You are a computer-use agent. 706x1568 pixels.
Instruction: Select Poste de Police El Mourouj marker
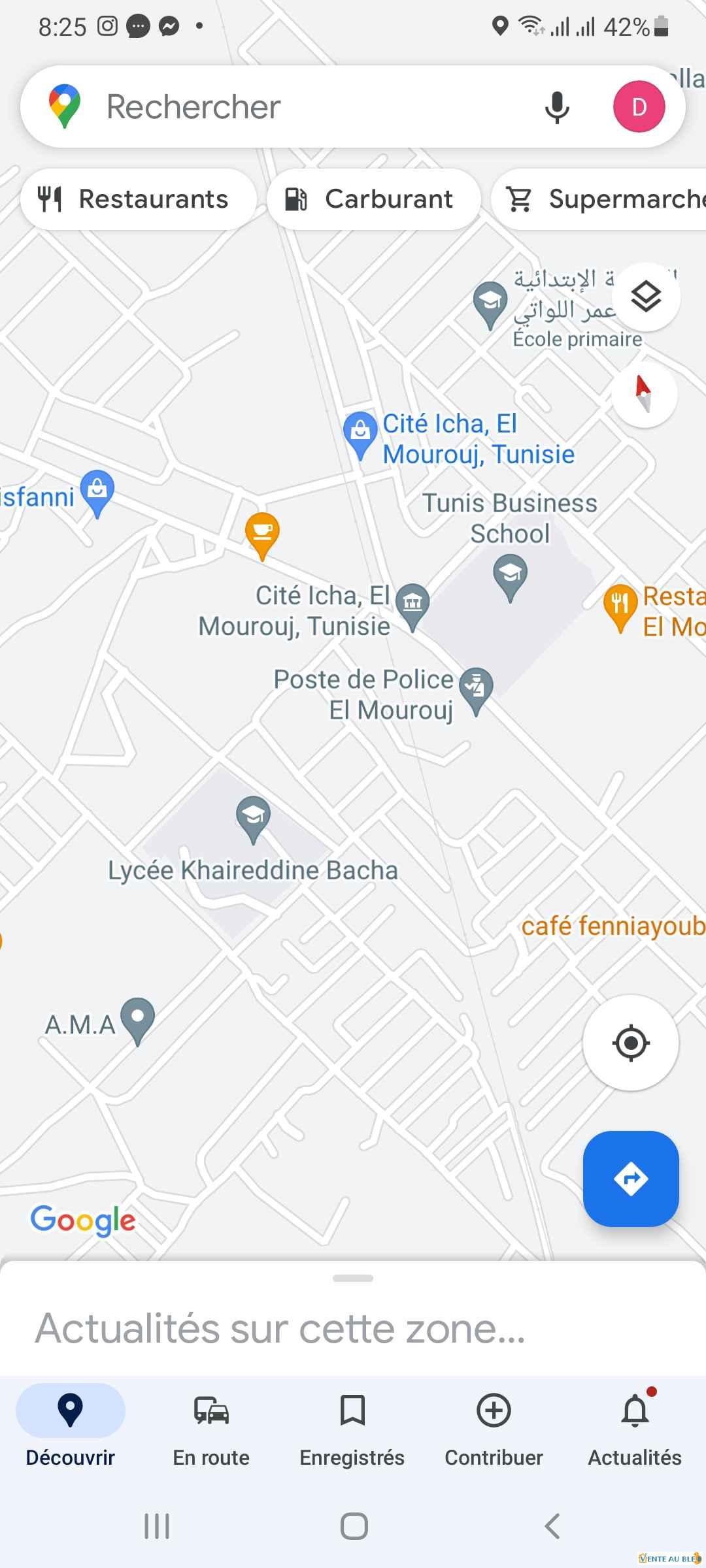[476, 689]
